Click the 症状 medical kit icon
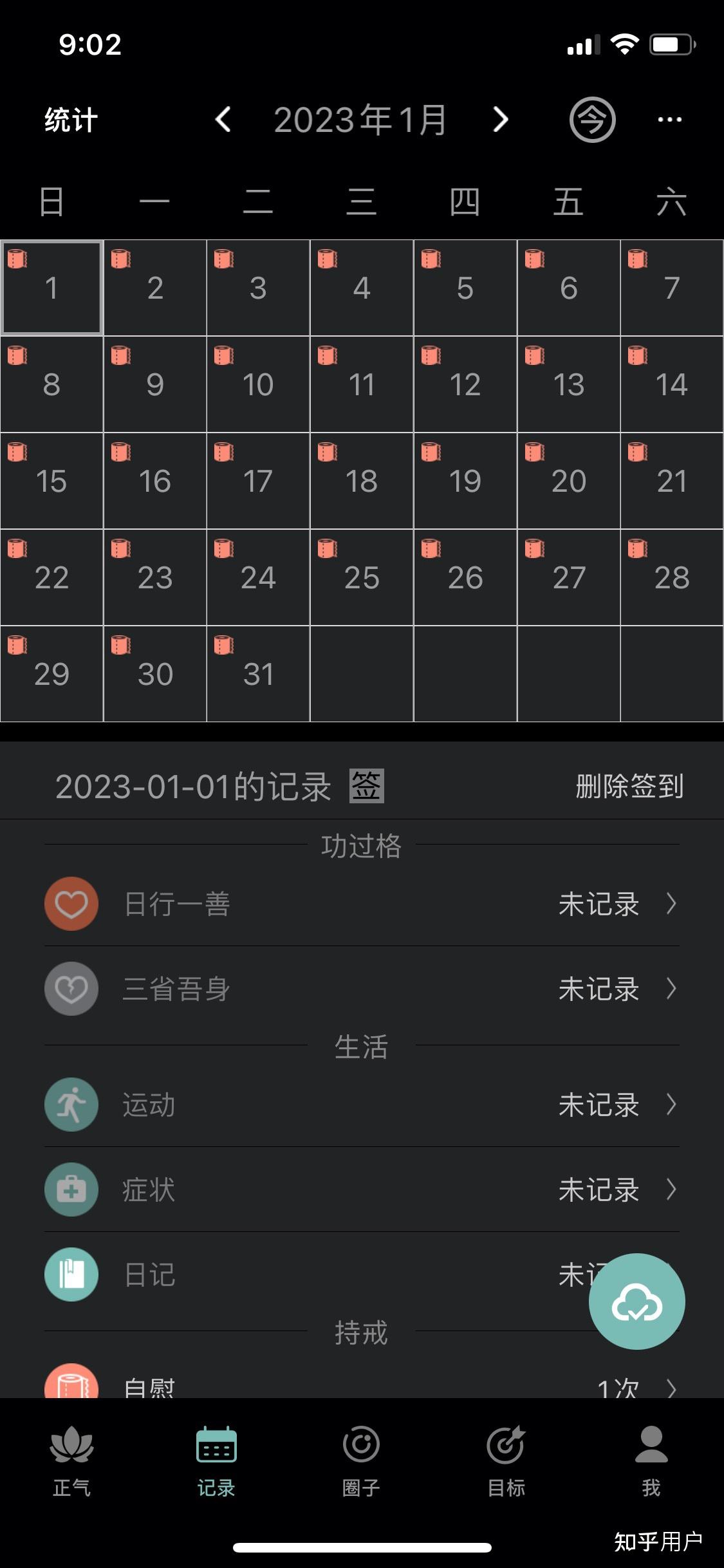Image resolution: width=724 pixels, height=1568 pixels. (71, 1189)
